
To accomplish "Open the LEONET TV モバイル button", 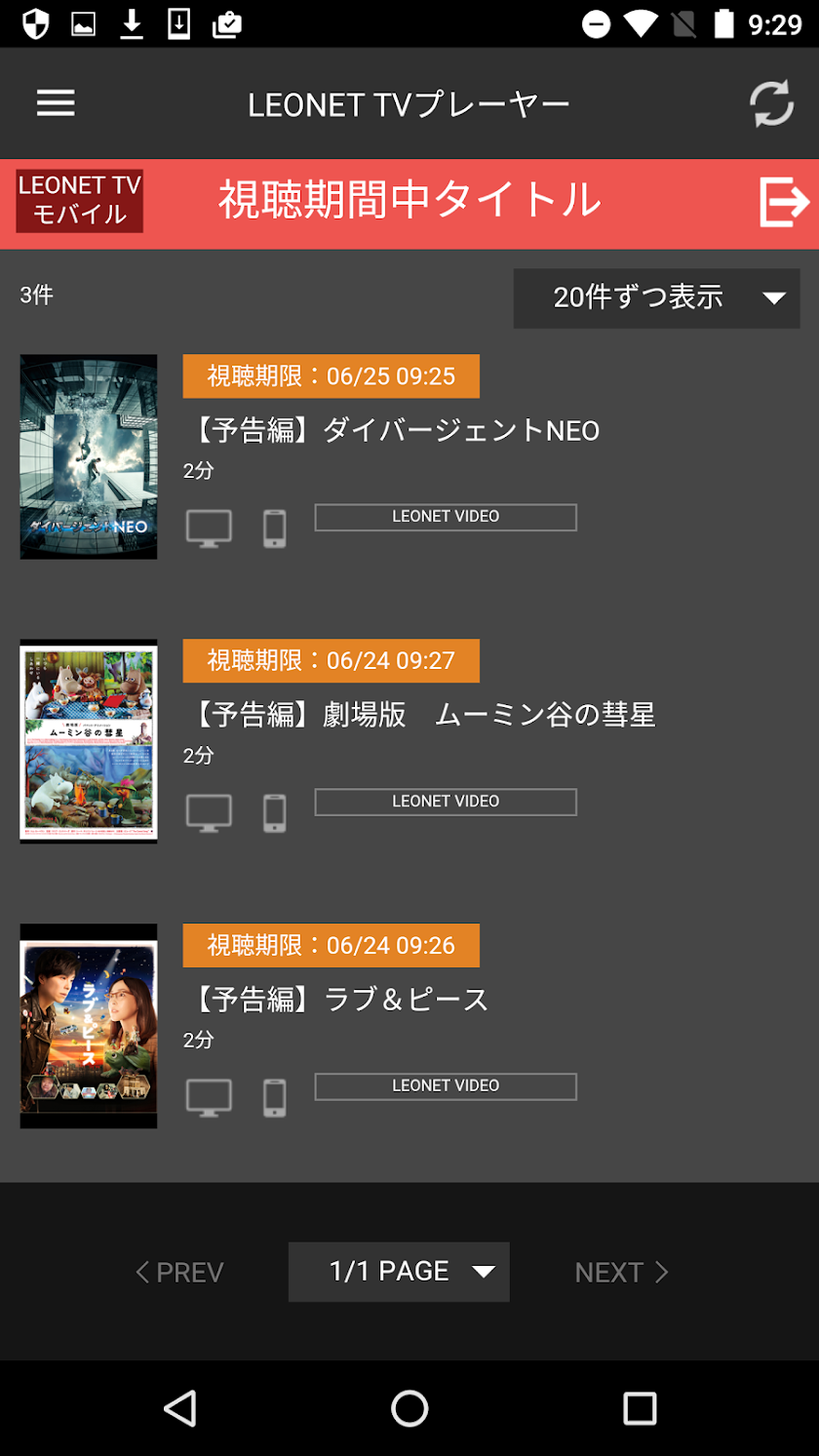I will tap(80, 202).
